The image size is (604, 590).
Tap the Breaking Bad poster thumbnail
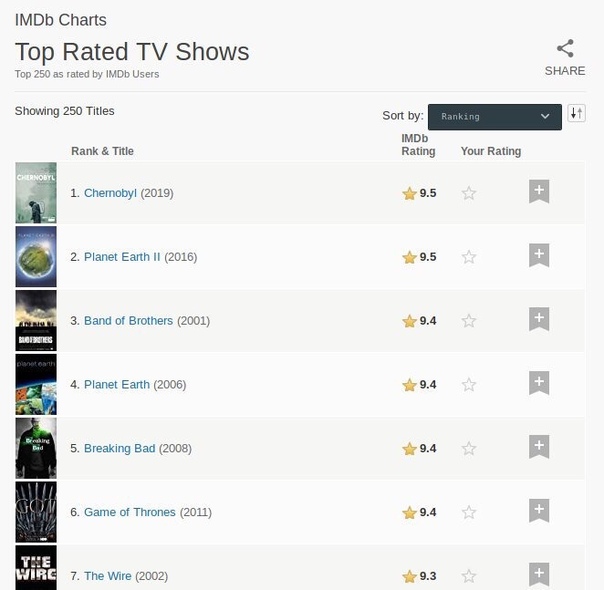[x=36, y=448]
